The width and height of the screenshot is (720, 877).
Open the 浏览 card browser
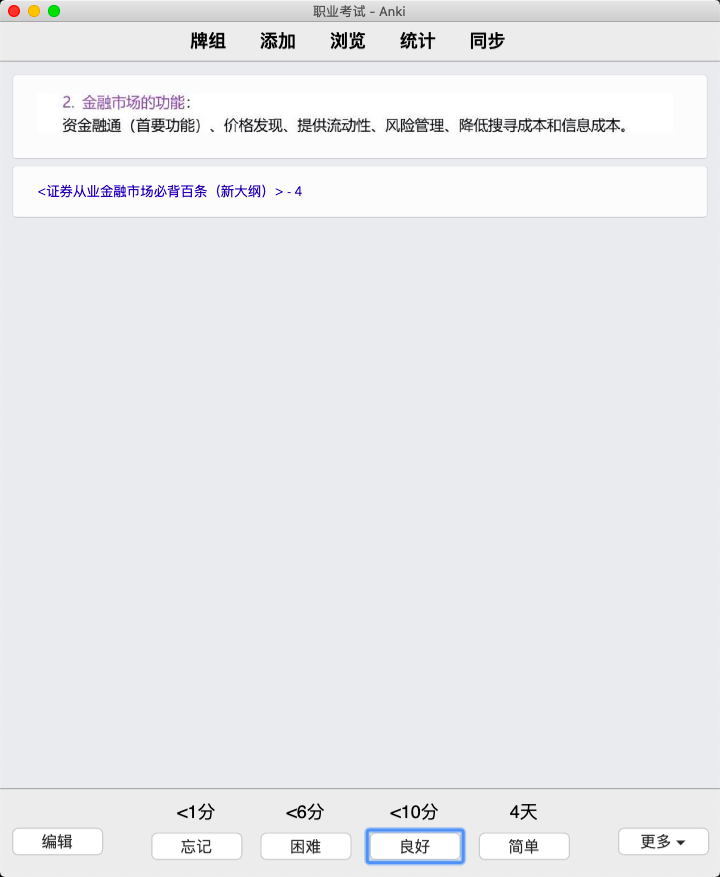[348, 41]
